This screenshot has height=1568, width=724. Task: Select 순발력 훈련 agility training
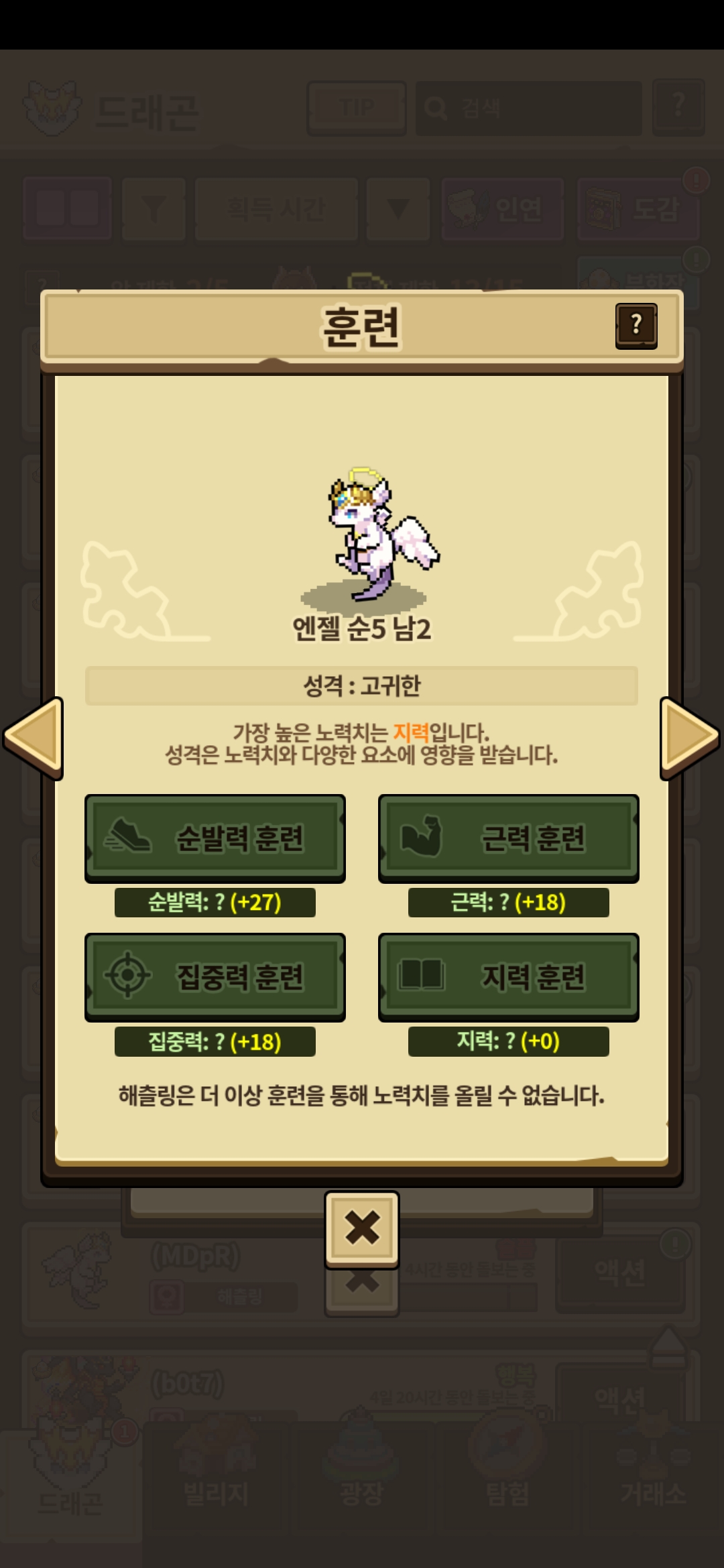(215, 838)
